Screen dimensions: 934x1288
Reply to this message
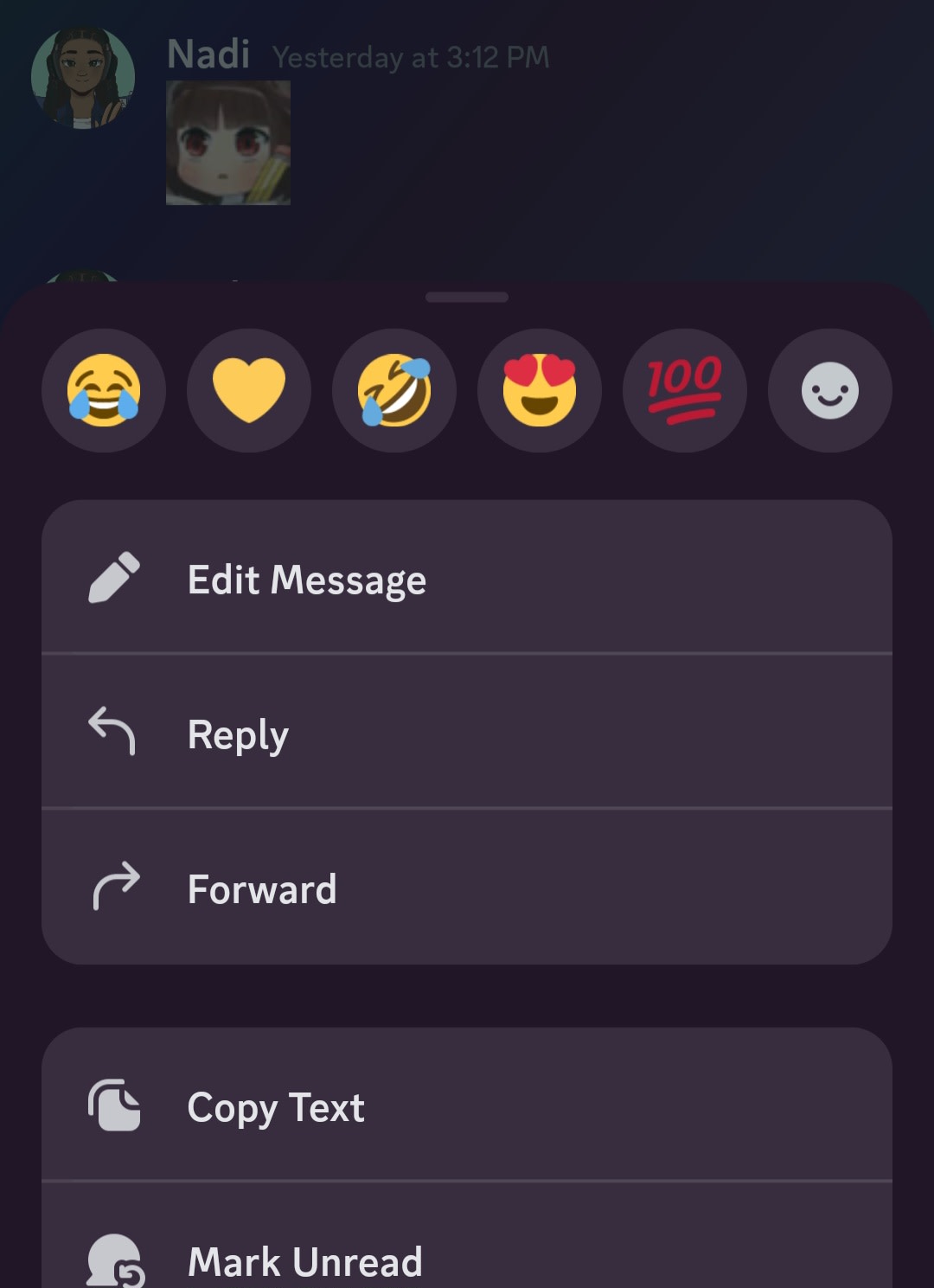tap(467, 733)
